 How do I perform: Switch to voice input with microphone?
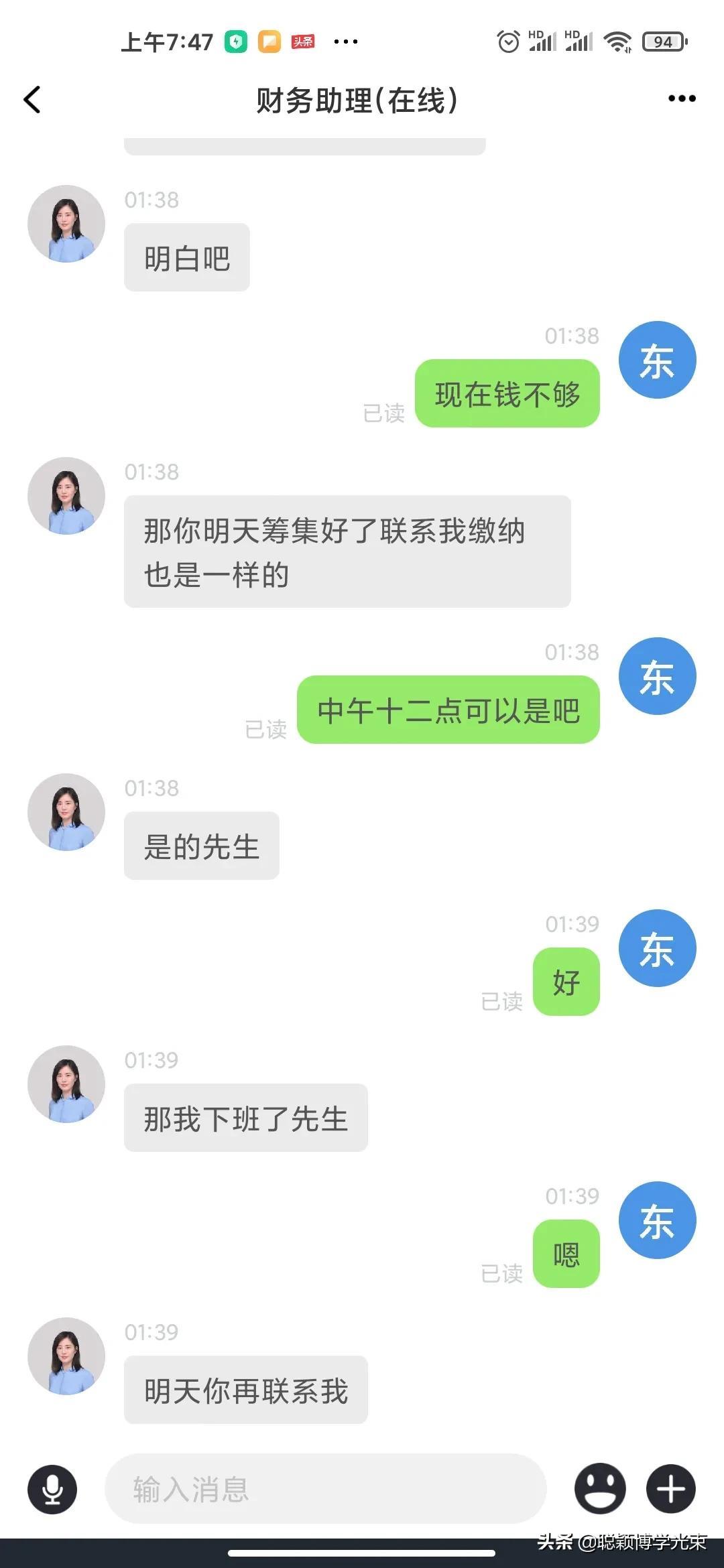tap(52, 1489)
